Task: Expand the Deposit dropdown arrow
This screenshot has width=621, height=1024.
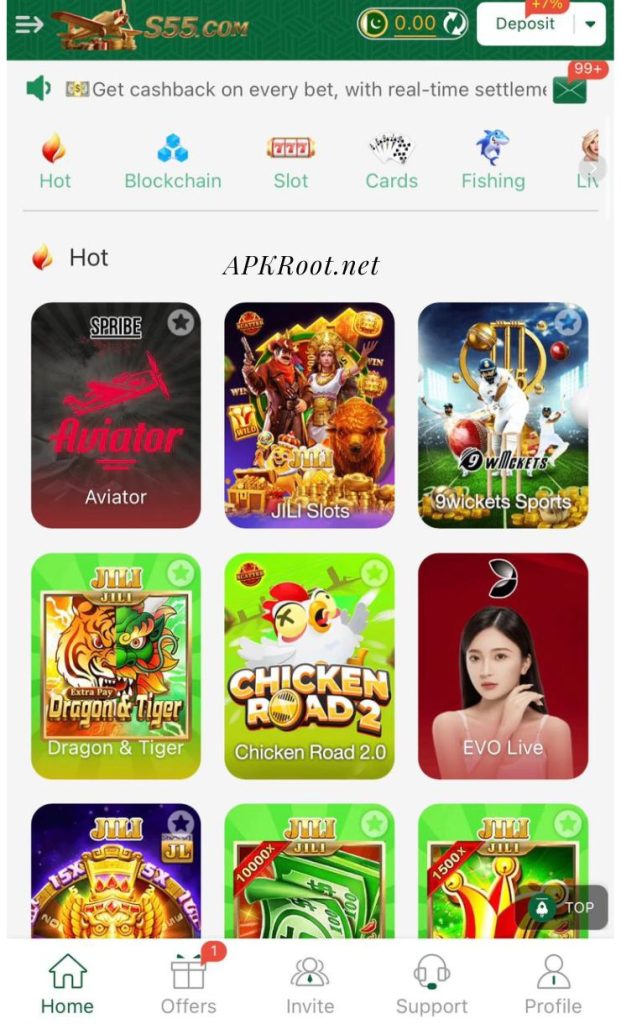Action: (x=590, y=24)
